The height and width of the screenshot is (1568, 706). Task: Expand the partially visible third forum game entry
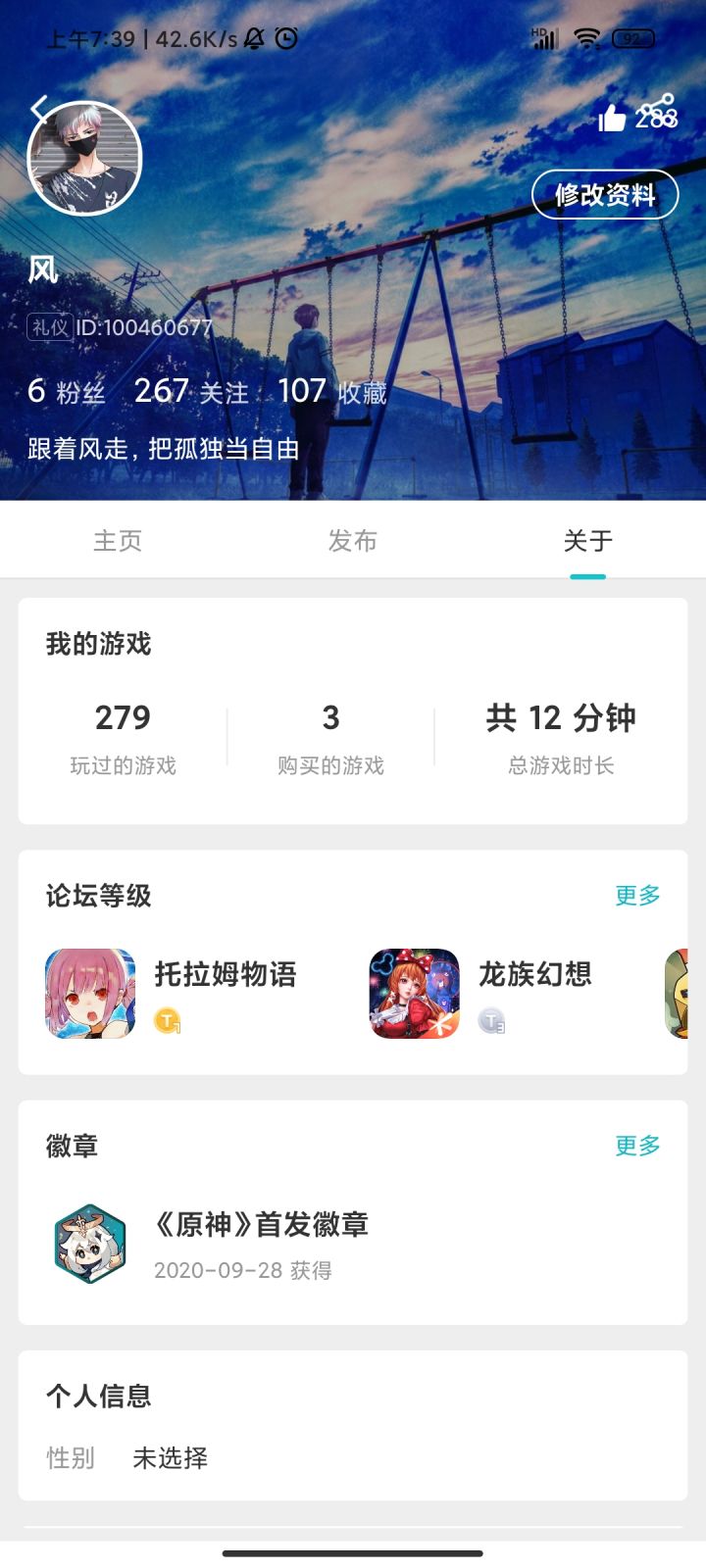click(x=686, y=993)
